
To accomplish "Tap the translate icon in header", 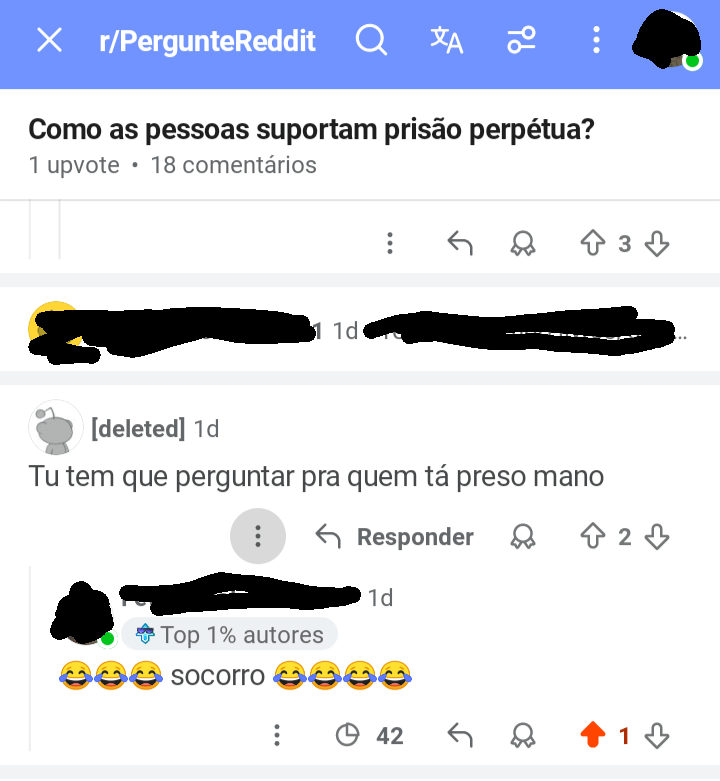I will click(447, 41).
